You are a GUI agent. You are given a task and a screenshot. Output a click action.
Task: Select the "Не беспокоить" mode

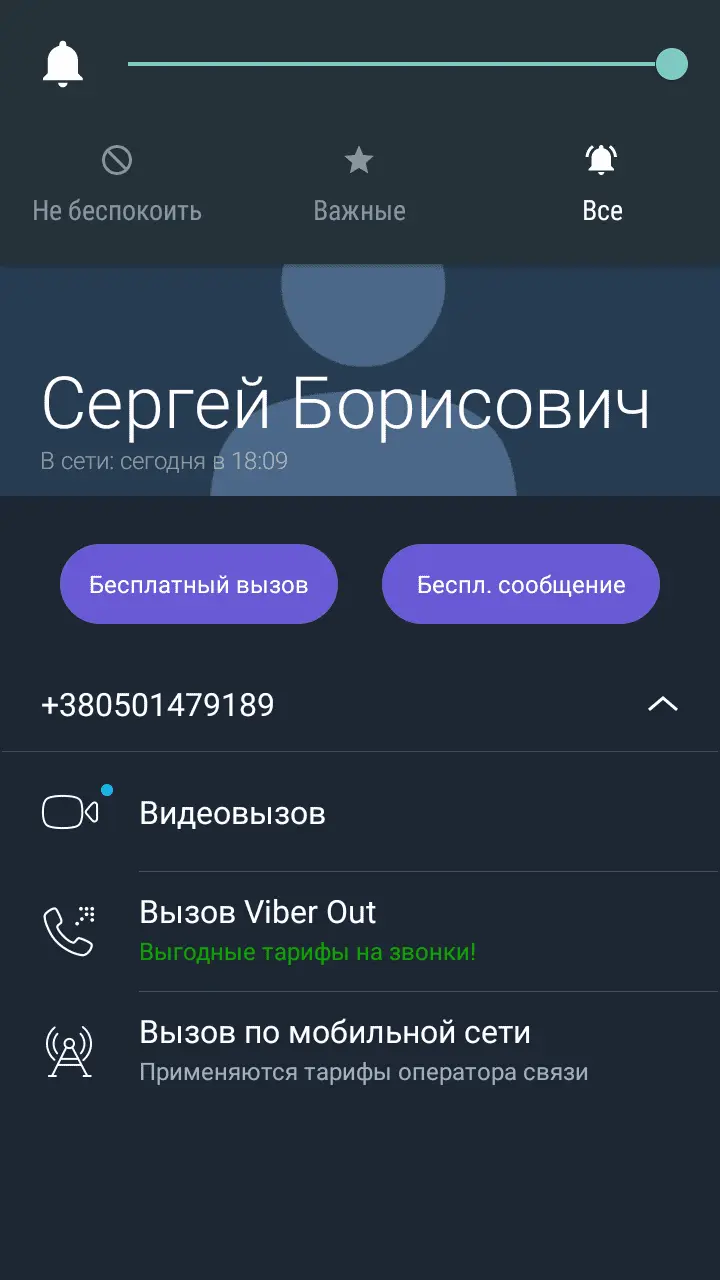click(x=117, y=185)
